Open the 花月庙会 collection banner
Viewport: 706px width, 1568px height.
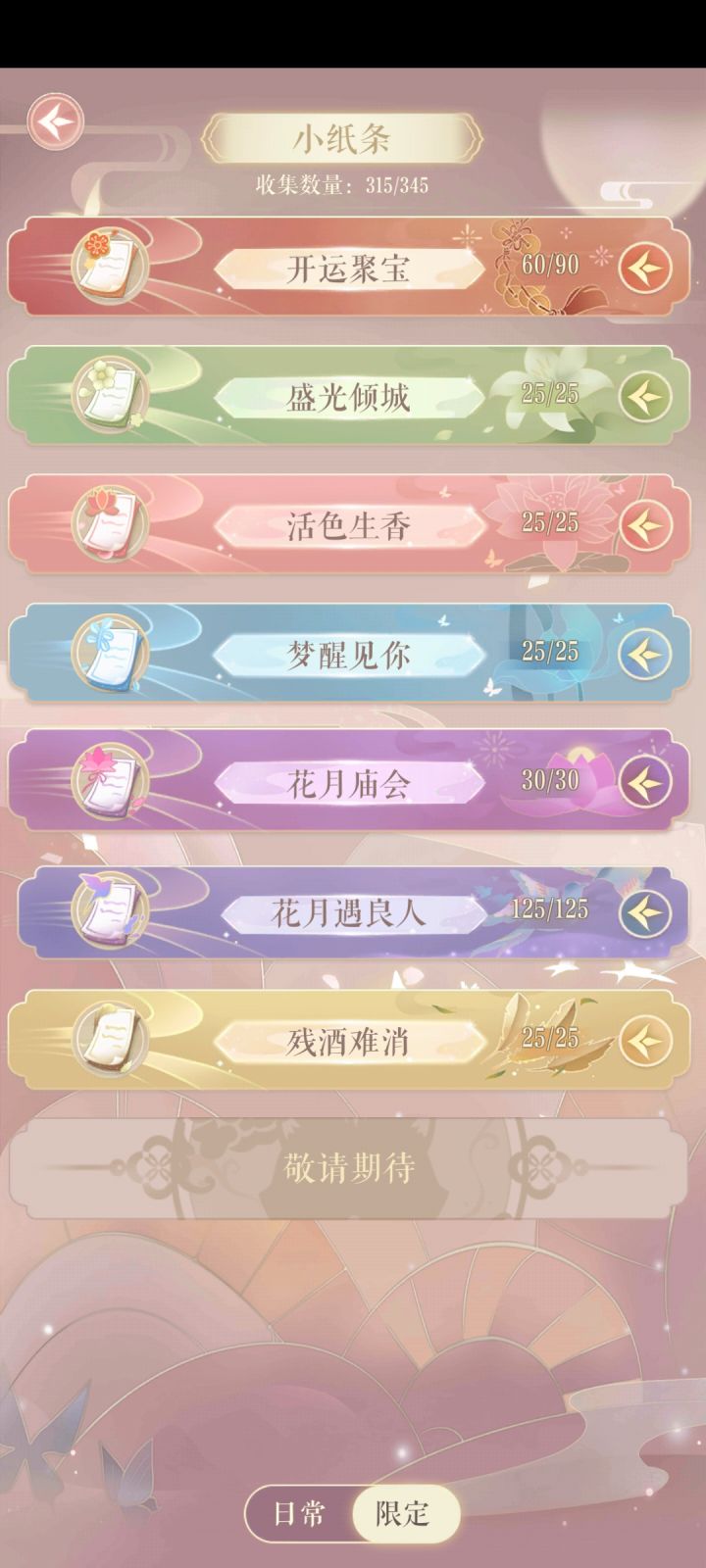(x=644, y=780)
